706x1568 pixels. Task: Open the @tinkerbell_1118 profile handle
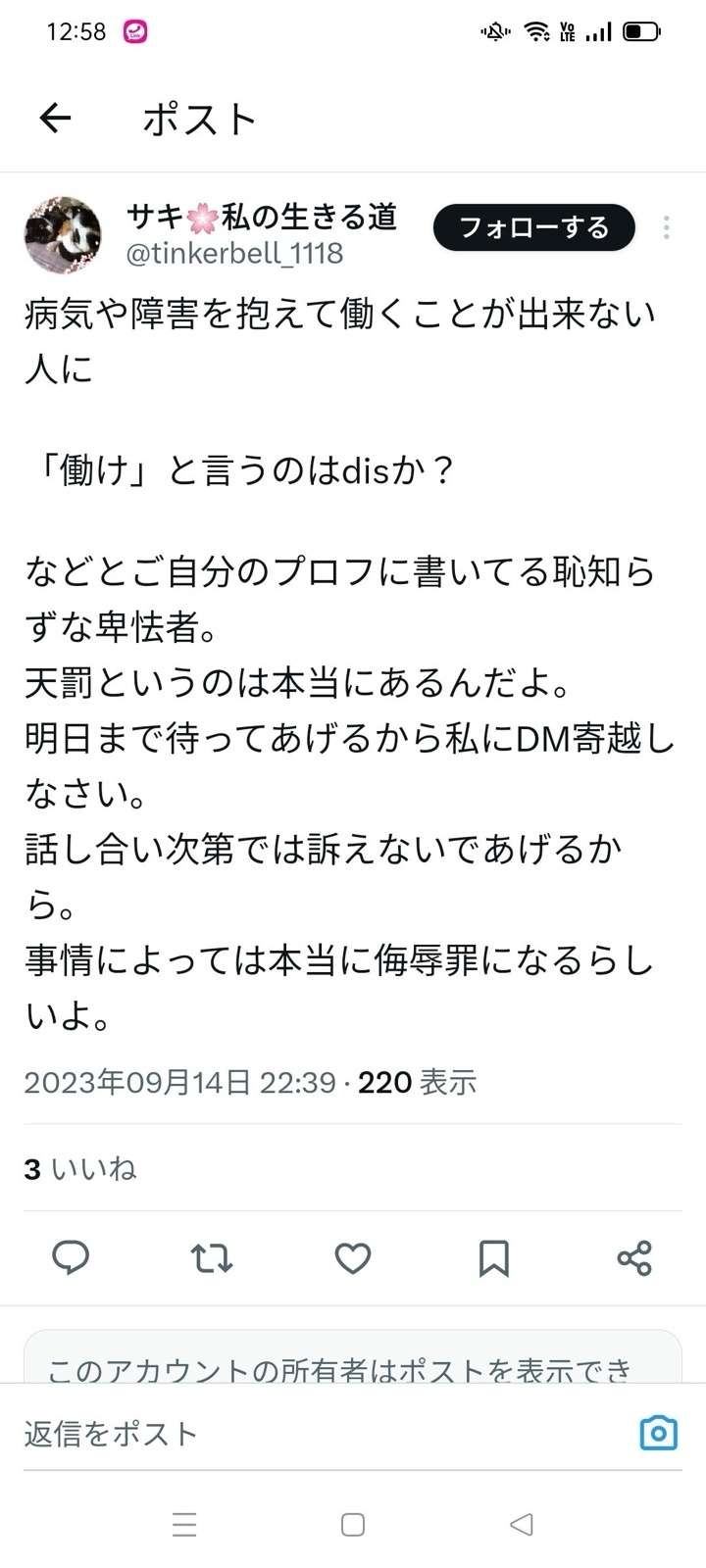tap(235, 253)
